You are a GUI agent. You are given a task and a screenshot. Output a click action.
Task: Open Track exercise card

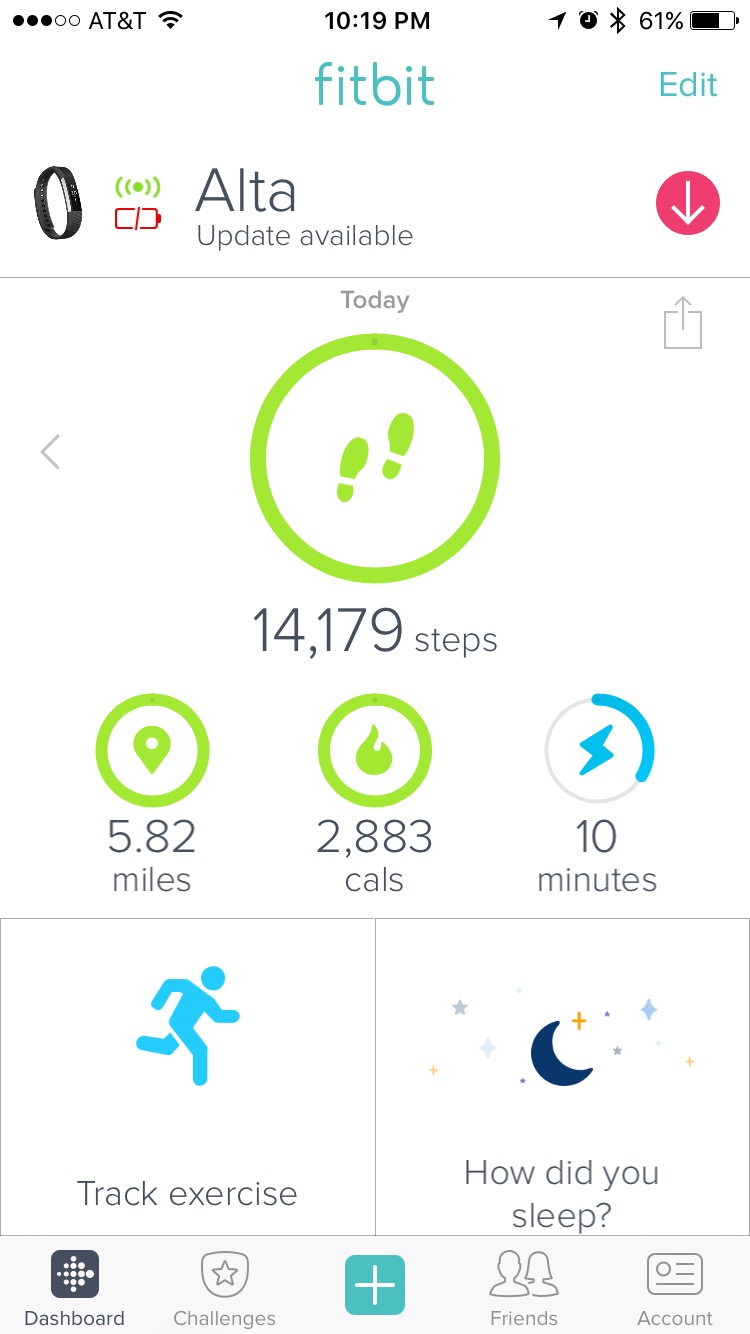(187, 1077)
